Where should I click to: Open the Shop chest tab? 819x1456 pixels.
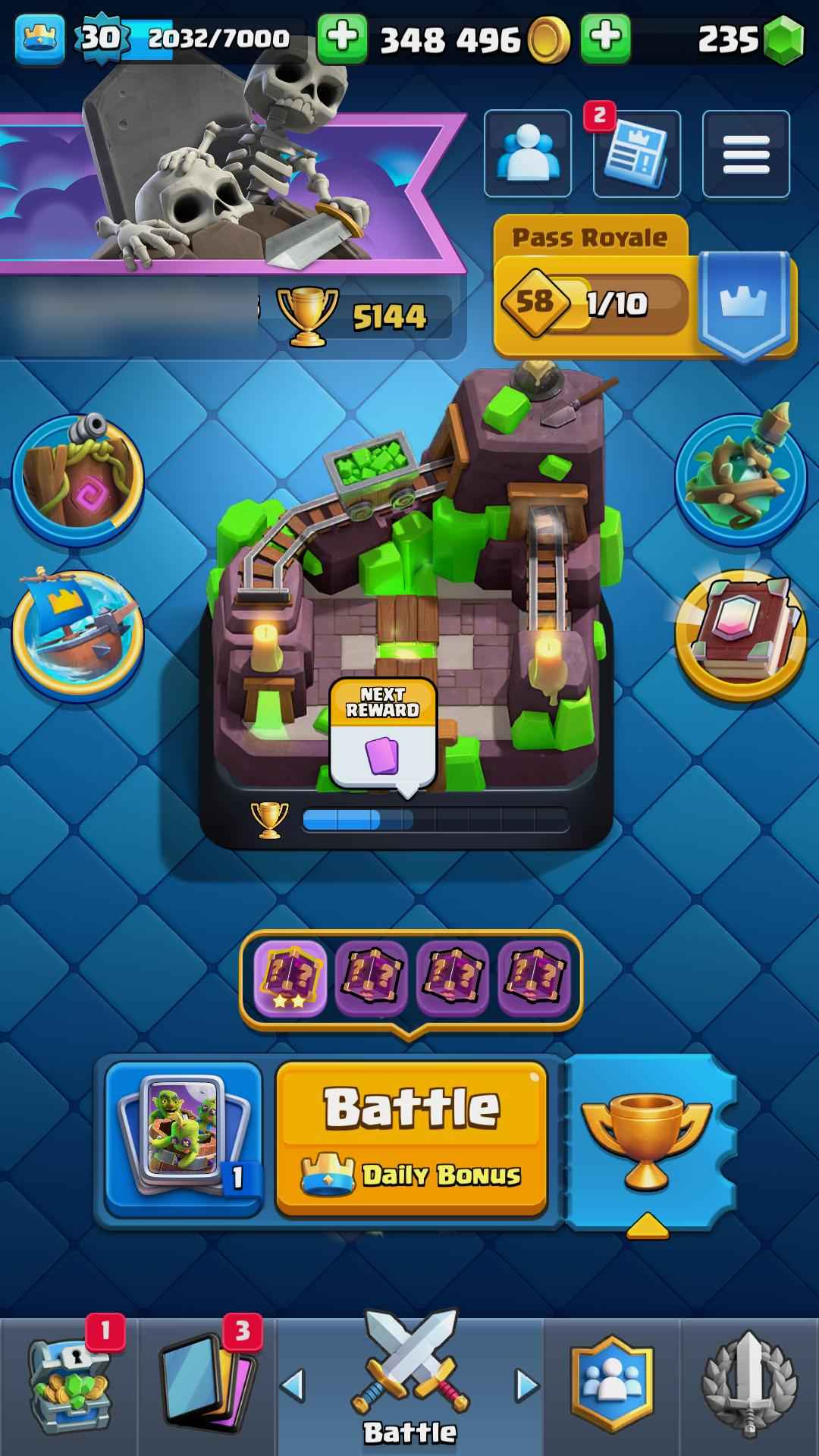coord(70,1385)
